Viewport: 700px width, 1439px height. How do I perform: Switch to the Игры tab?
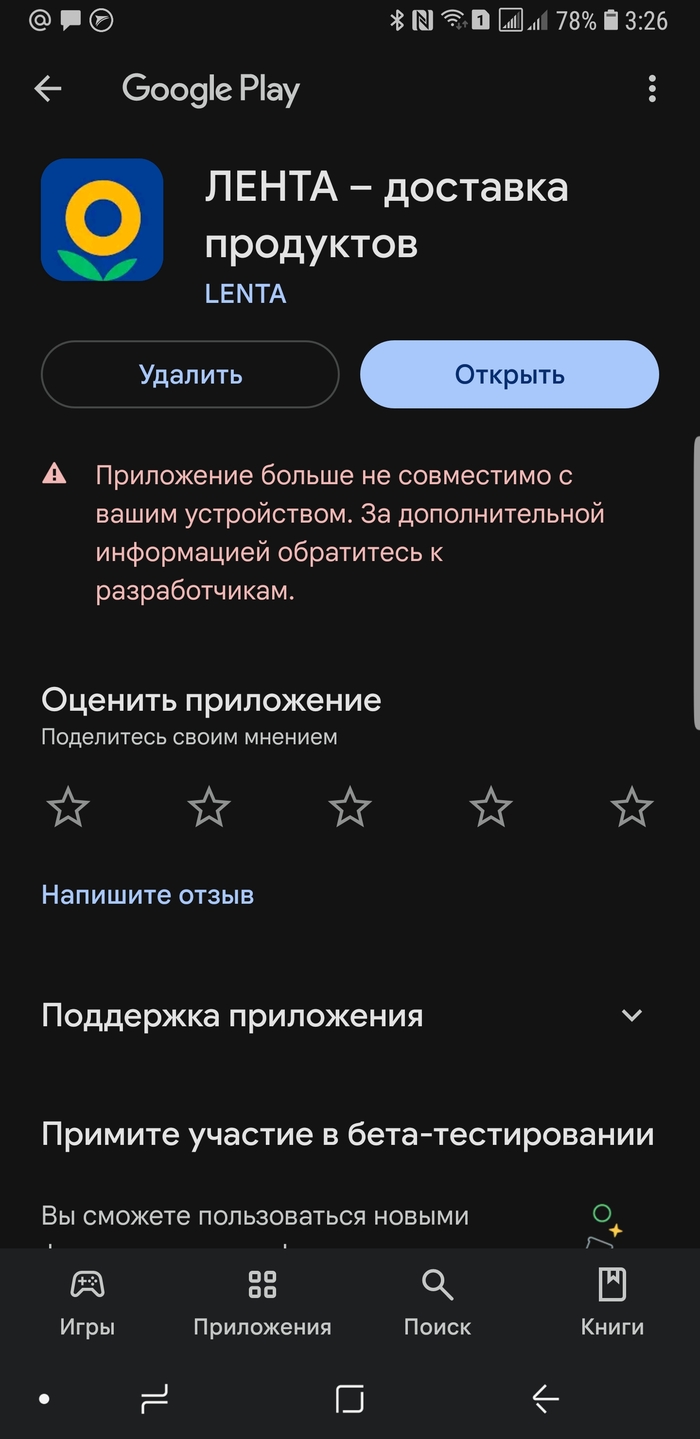(87, 1303)
